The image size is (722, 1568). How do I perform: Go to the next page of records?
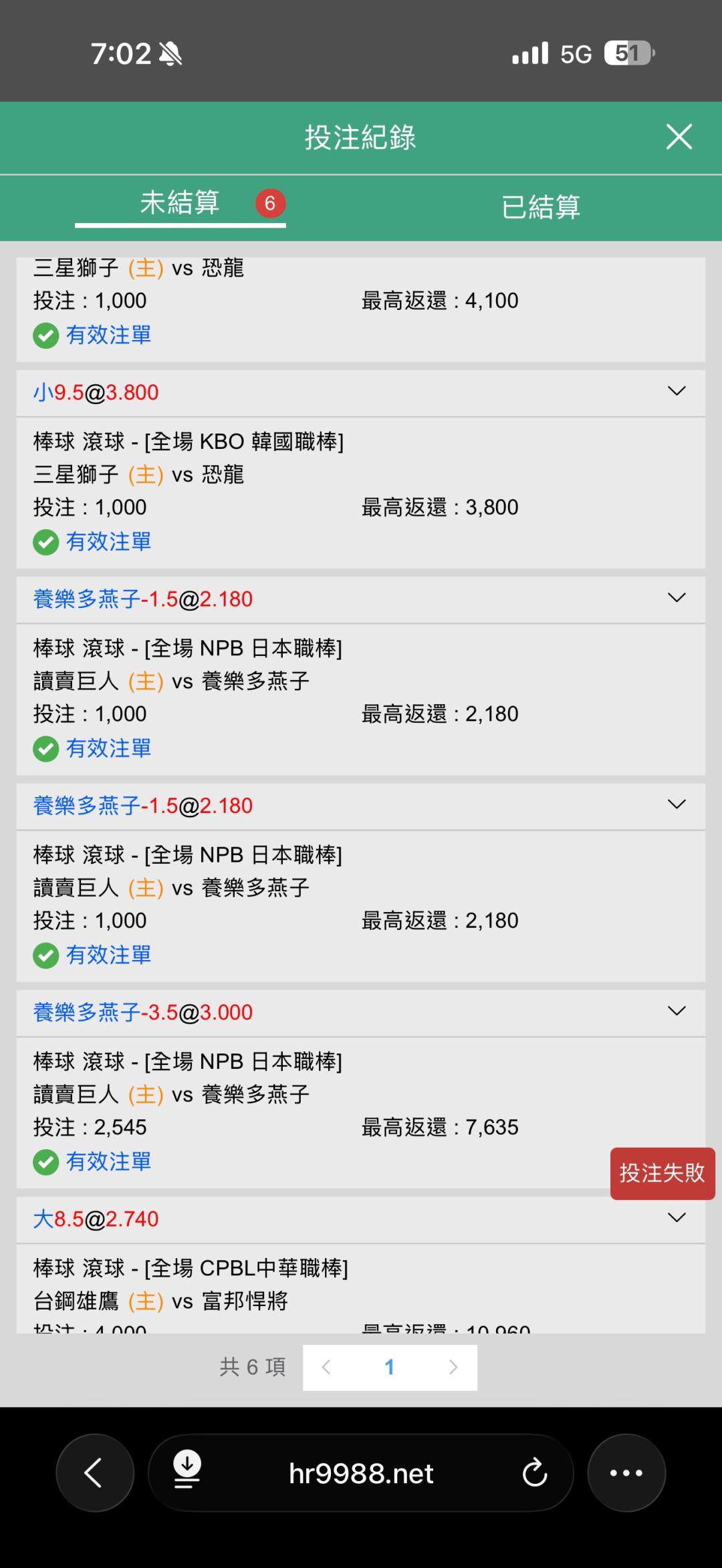tap(453, 1368)
